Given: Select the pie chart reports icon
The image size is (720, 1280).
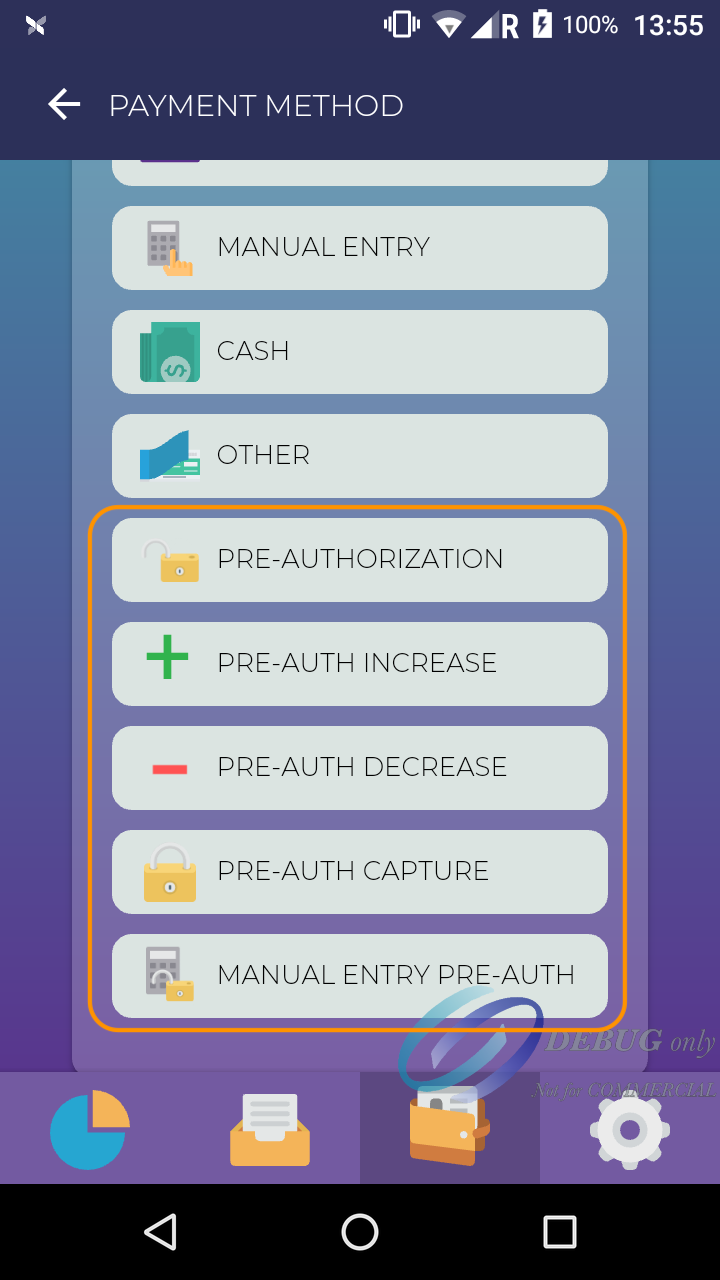Looking at the screenshot, I should pos(88,1127).
